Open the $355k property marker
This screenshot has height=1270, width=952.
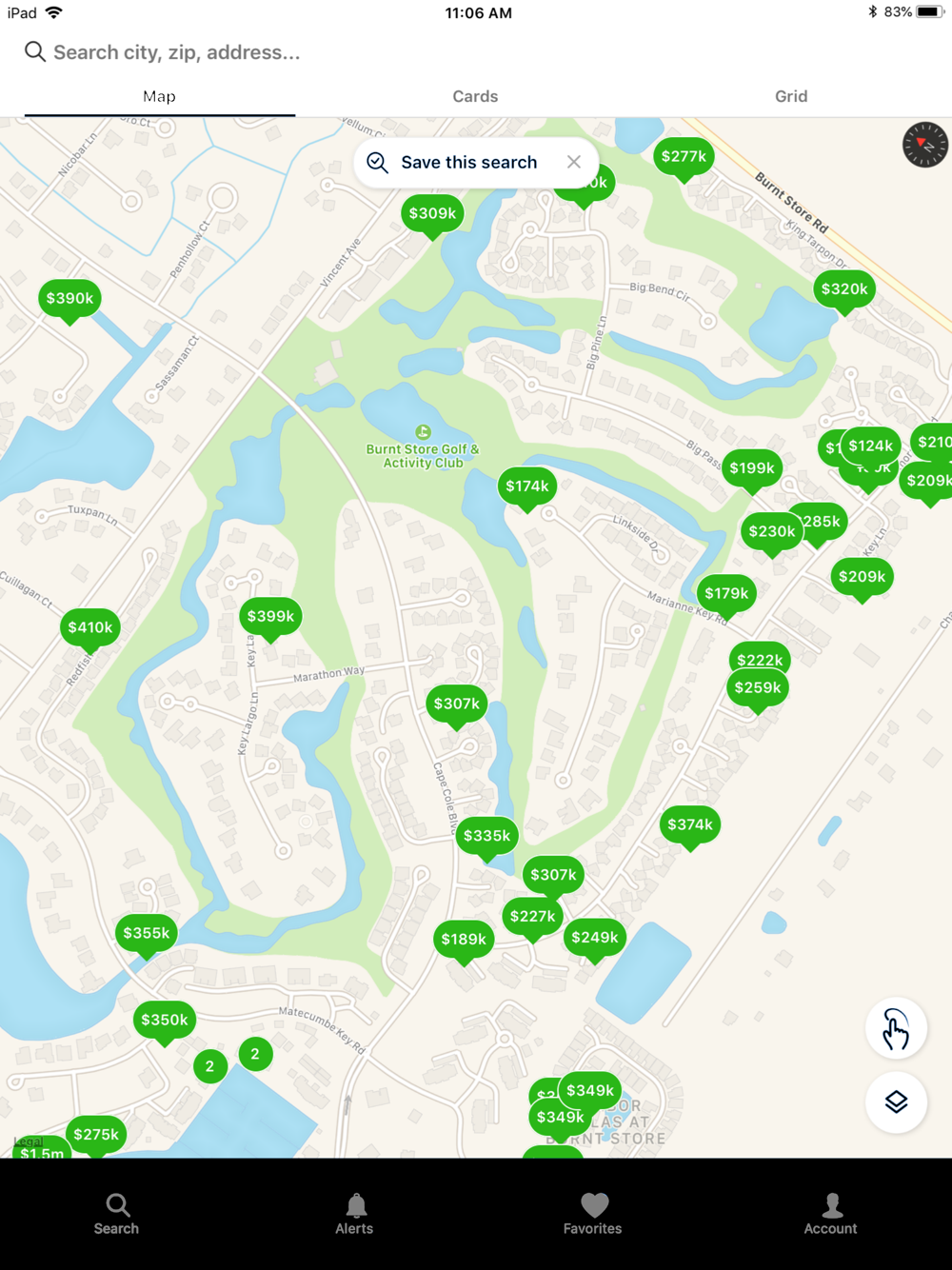[146, 934]
